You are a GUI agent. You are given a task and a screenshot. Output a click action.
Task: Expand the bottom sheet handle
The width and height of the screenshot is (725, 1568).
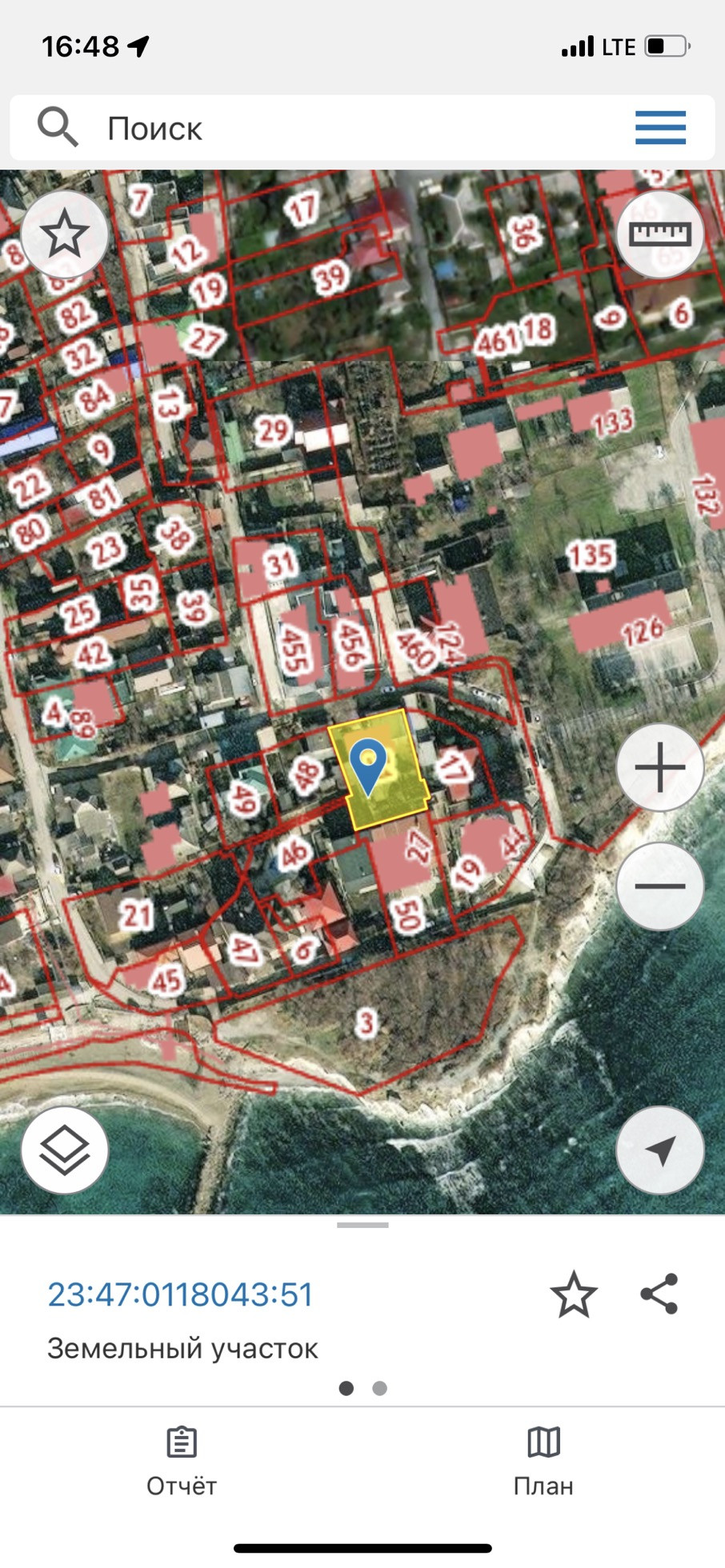pyautogui.click(x=362, y=1226)
